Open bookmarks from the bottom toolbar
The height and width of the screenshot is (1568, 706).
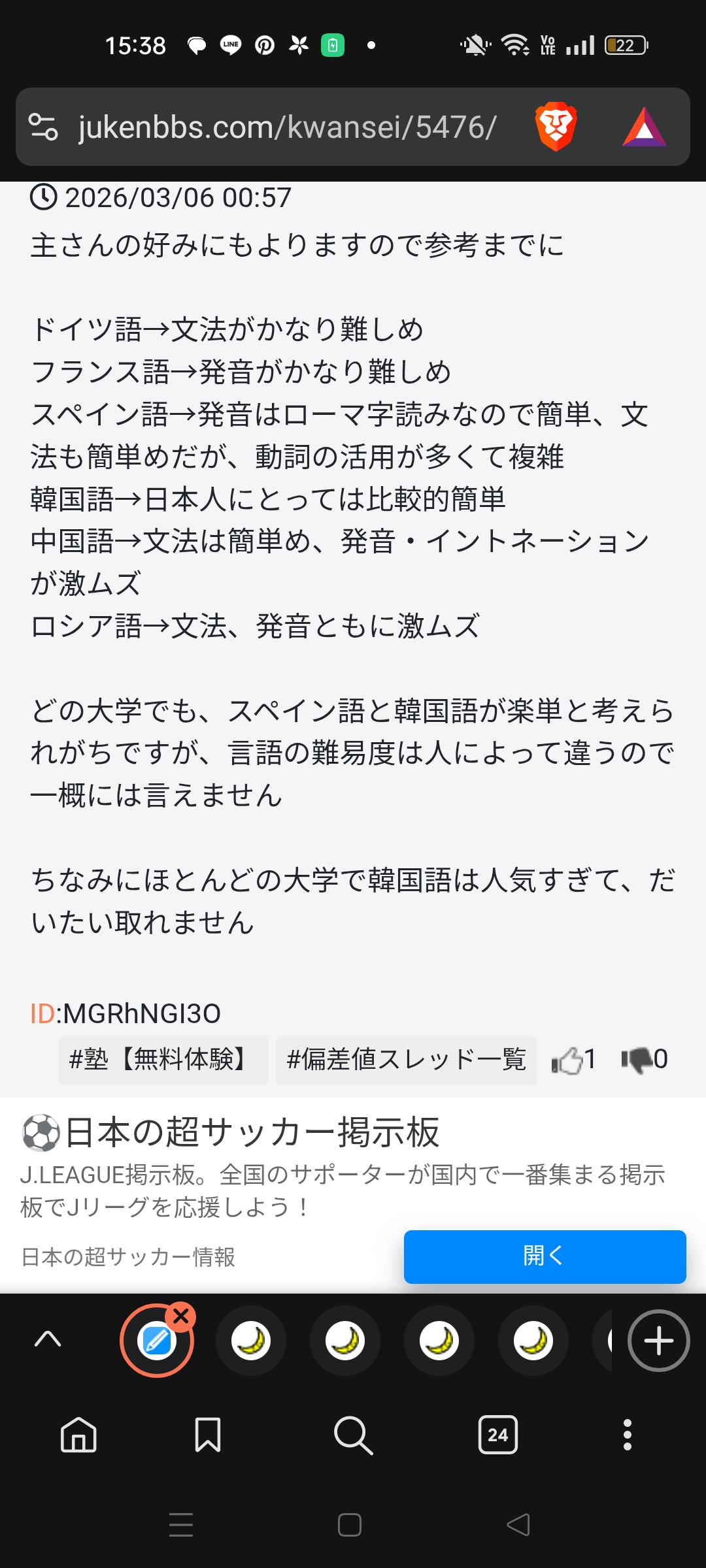click(x=208, y=1435)
